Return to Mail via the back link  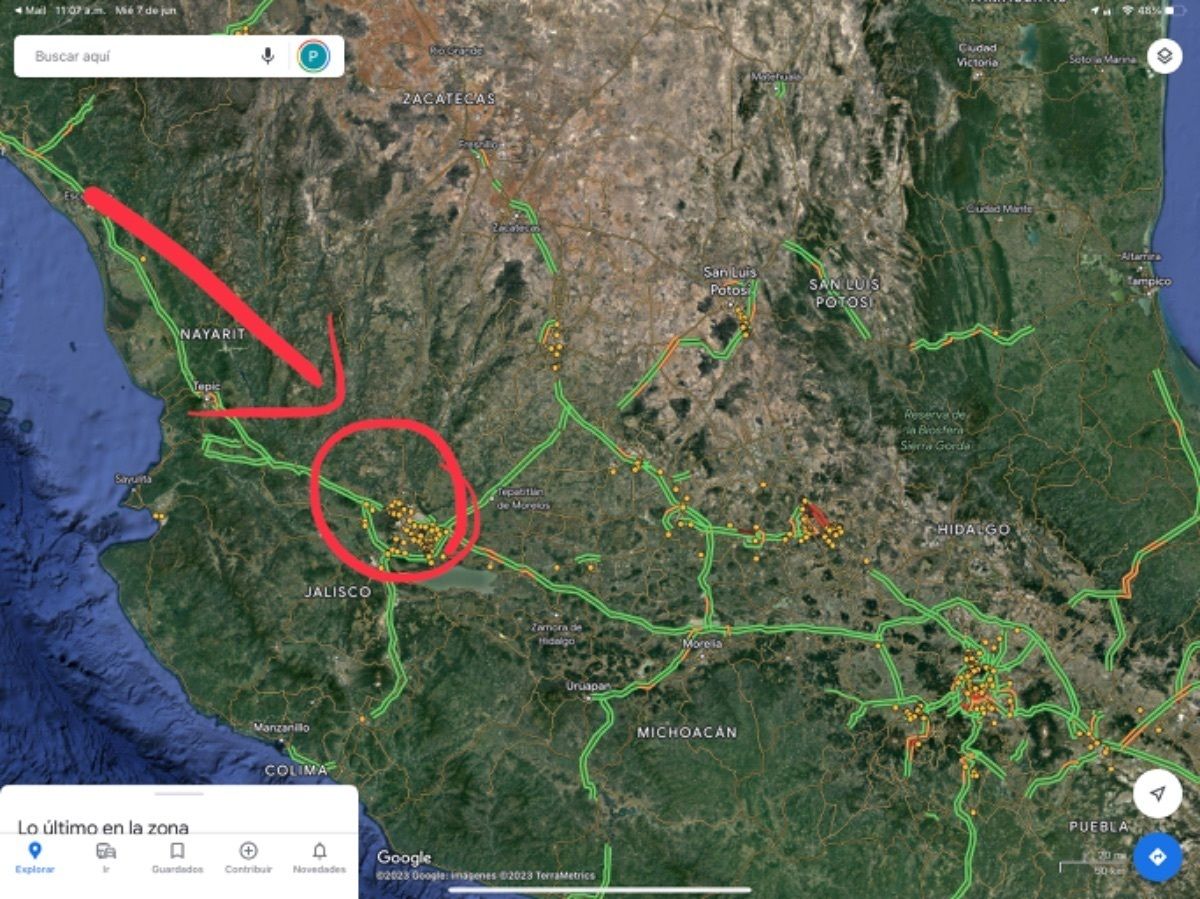coord(30,9)
